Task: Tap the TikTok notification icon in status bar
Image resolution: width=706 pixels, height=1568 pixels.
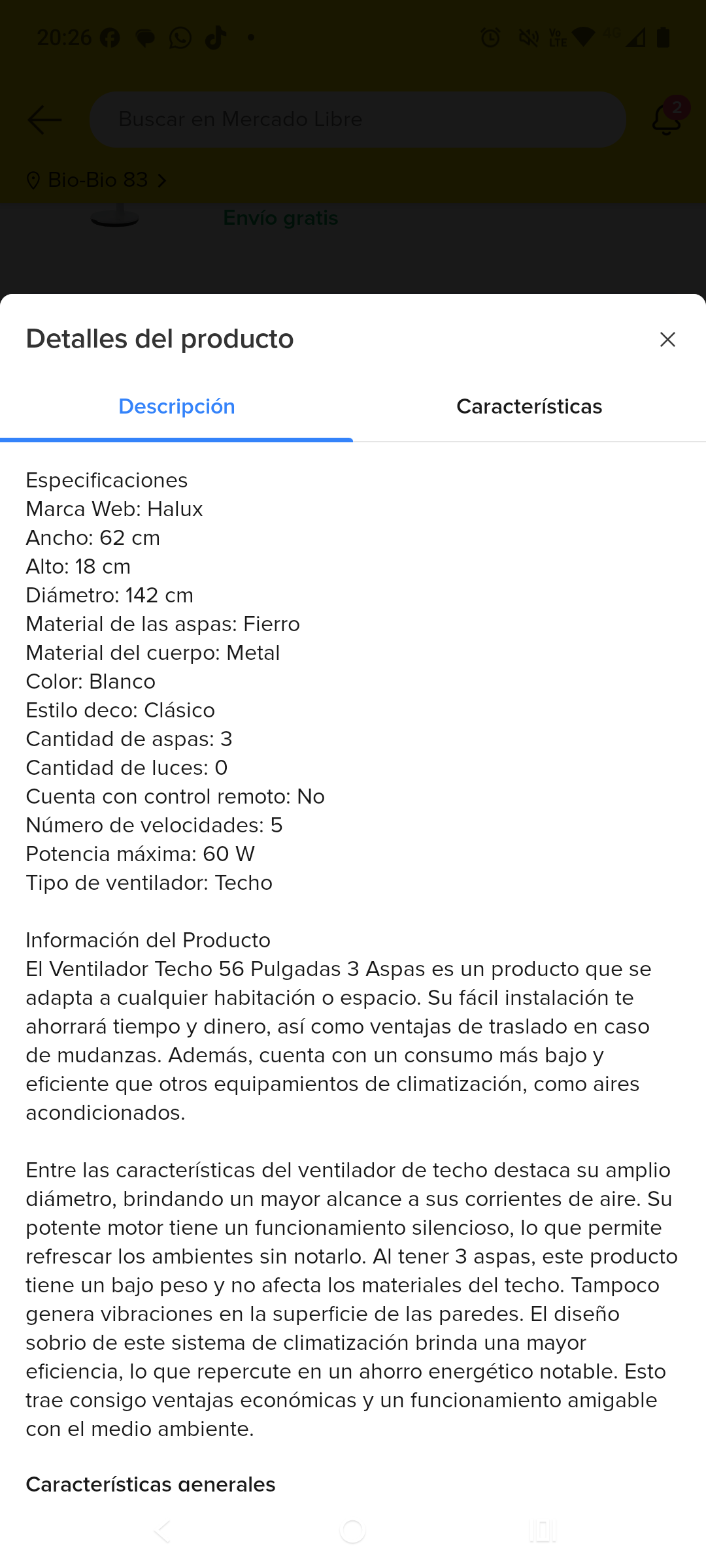Action: [x=216, y=37]
